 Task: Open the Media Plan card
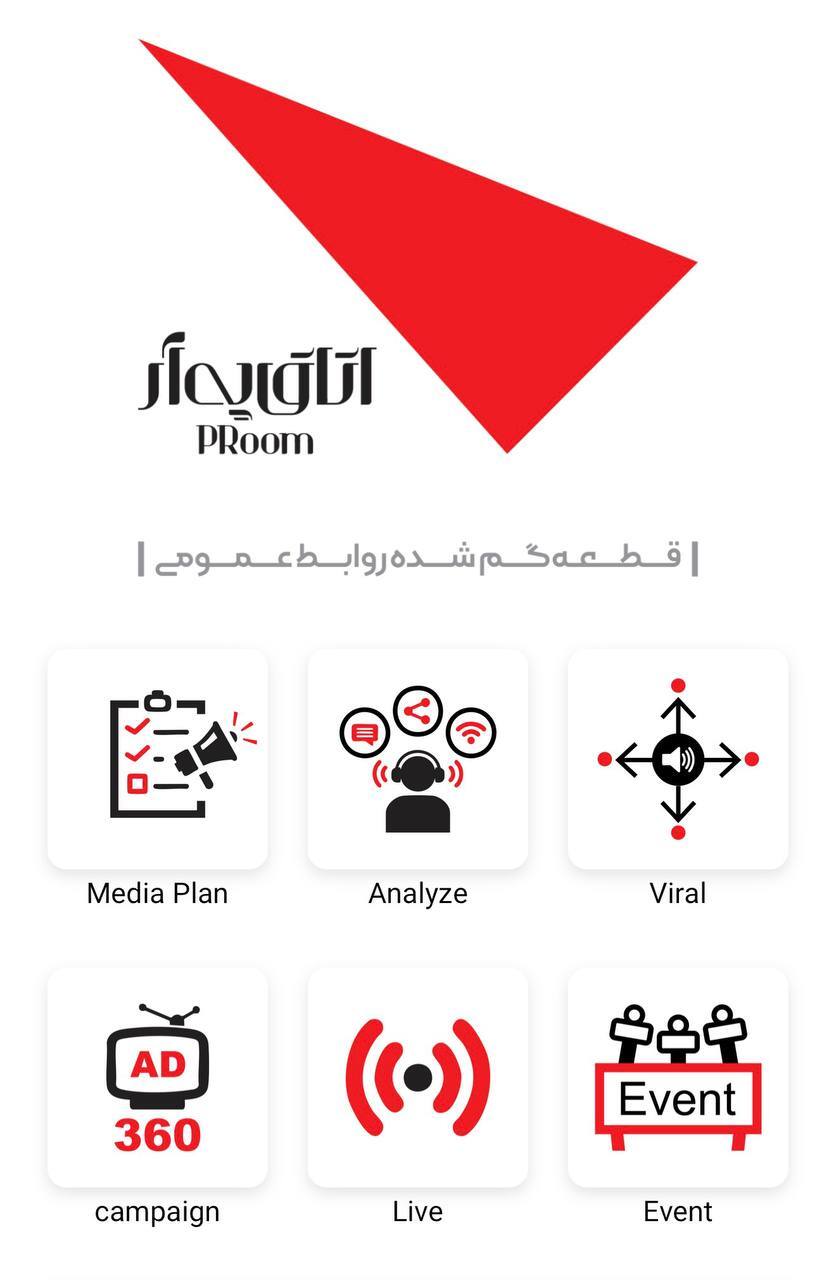(157, 758)
